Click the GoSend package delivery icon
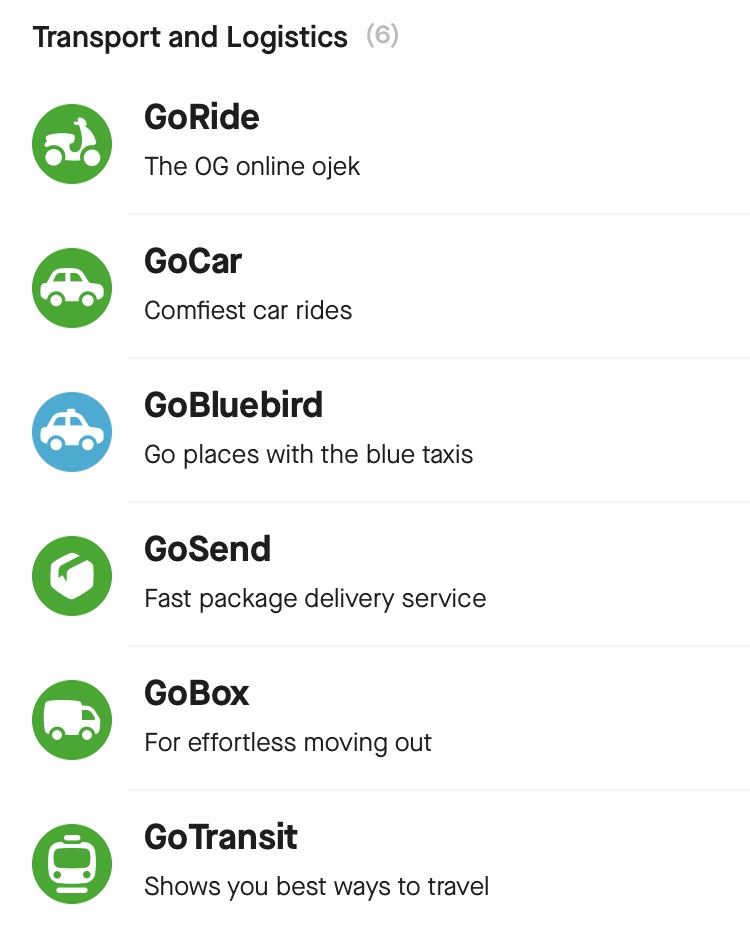This screenshot has height=945, width=750. 71,575
